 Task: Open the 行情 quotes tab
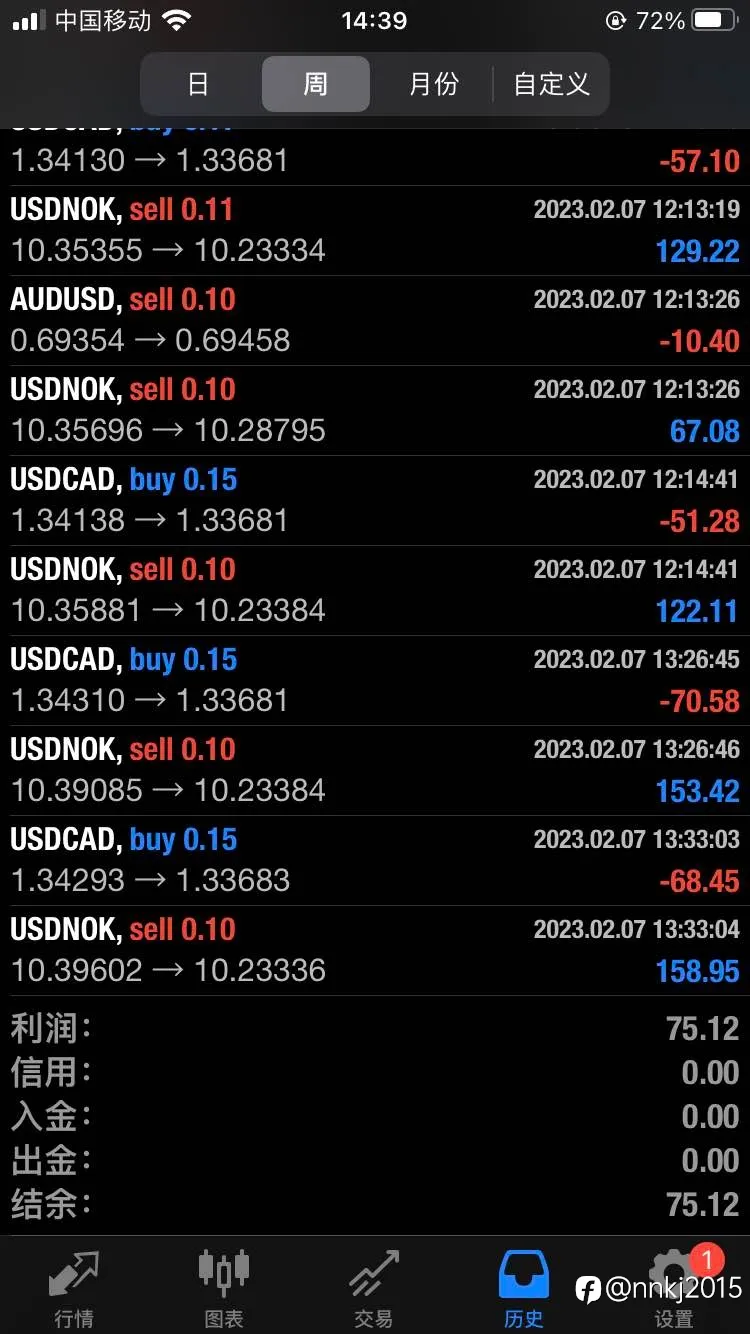tap(74, 1288)
